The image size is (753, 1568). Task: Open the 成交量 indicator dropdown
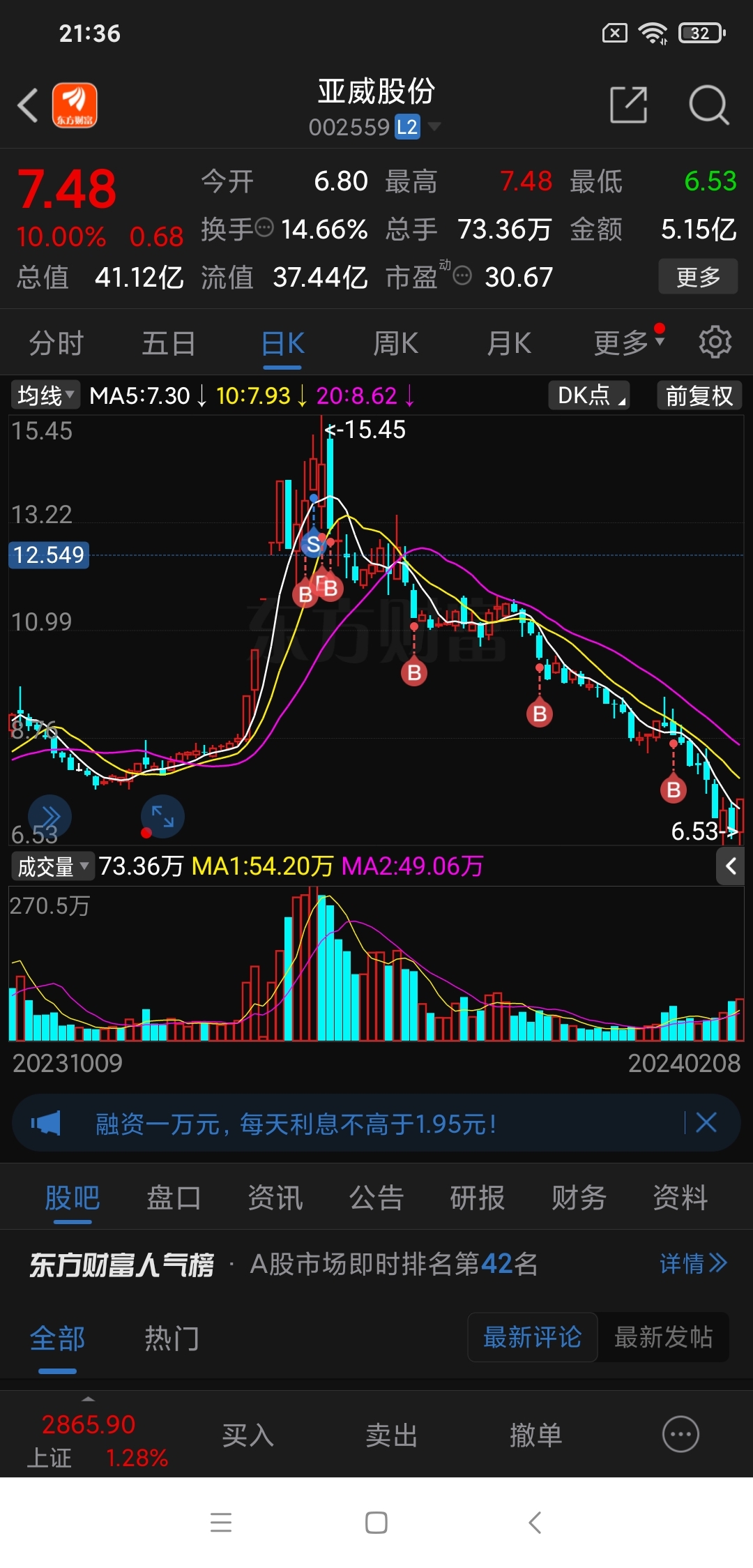pyautogui.click(x=53, y=866)
